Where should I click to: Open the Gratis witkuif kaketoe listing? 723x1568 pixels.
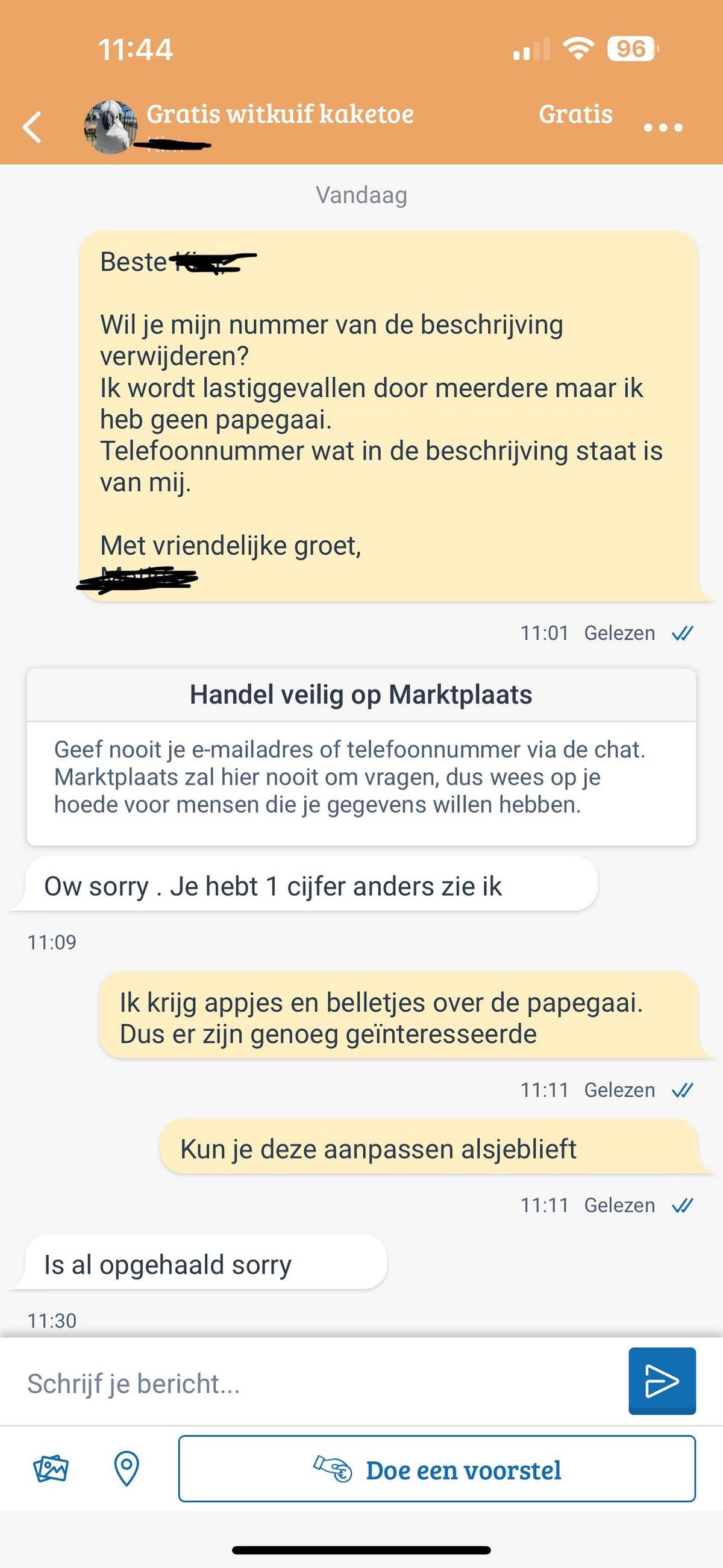click(x=280, y=115)
